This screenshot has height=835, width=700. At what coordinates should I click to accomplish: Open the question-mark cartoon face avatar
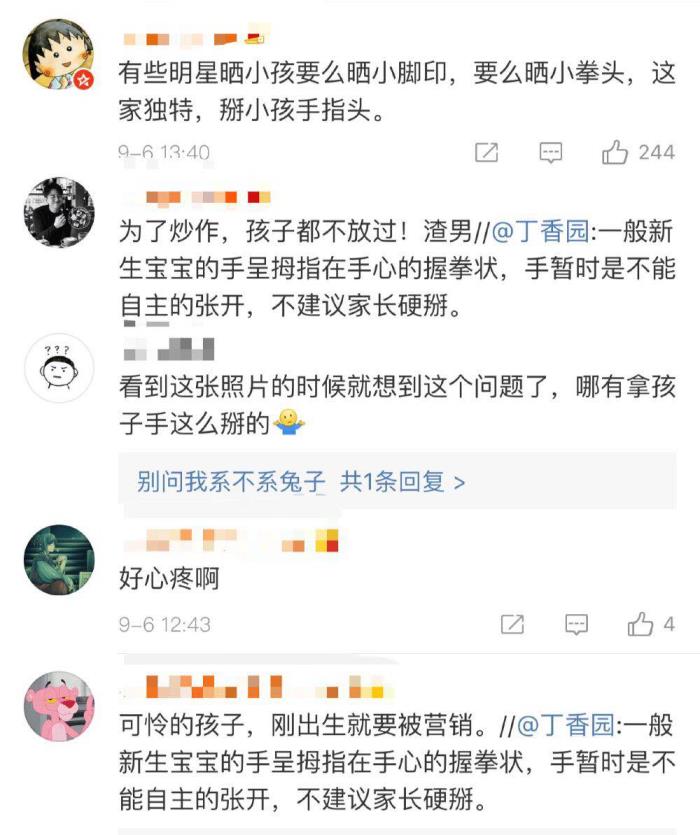click(x=58, y=370)
